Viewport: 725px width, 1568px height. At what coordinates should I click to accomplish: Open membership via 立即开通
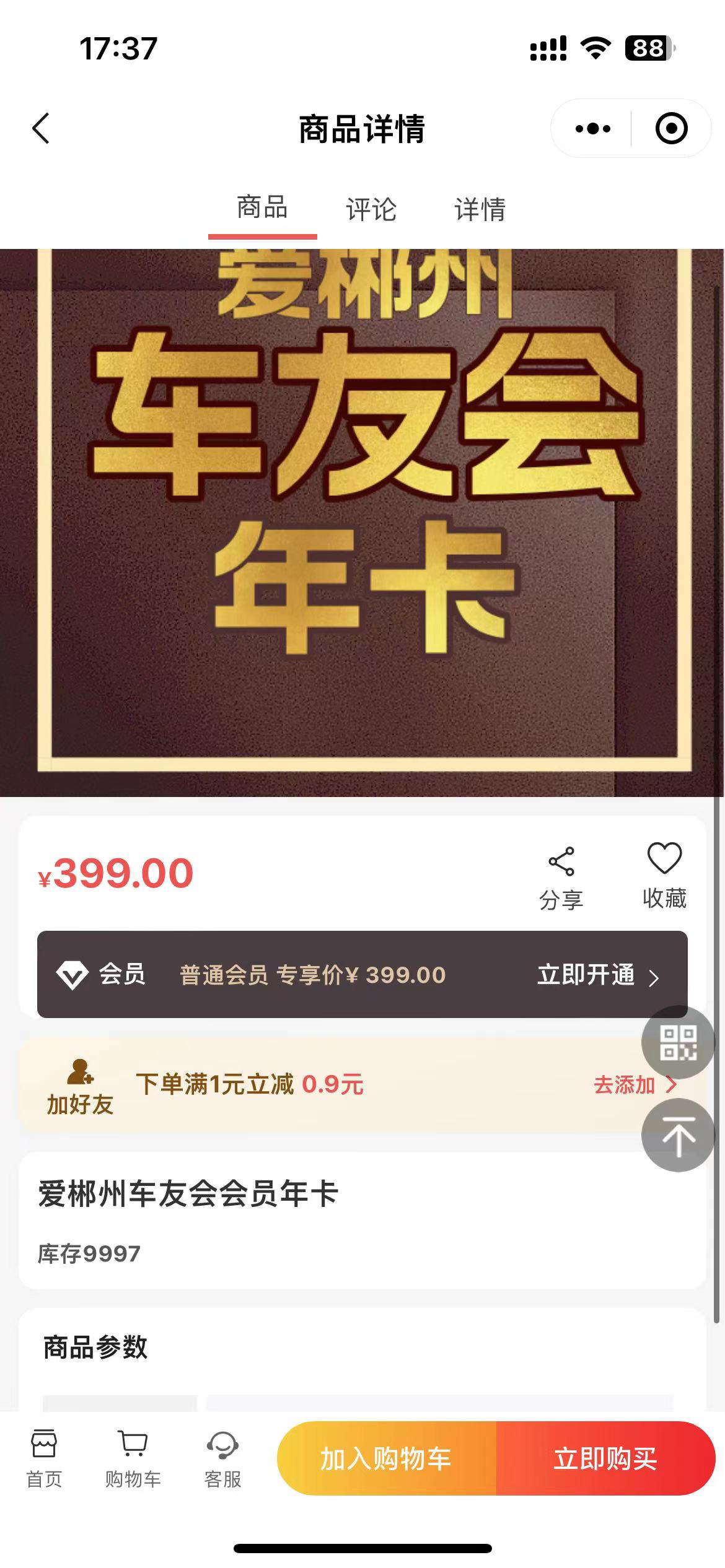tap(597, 975)
